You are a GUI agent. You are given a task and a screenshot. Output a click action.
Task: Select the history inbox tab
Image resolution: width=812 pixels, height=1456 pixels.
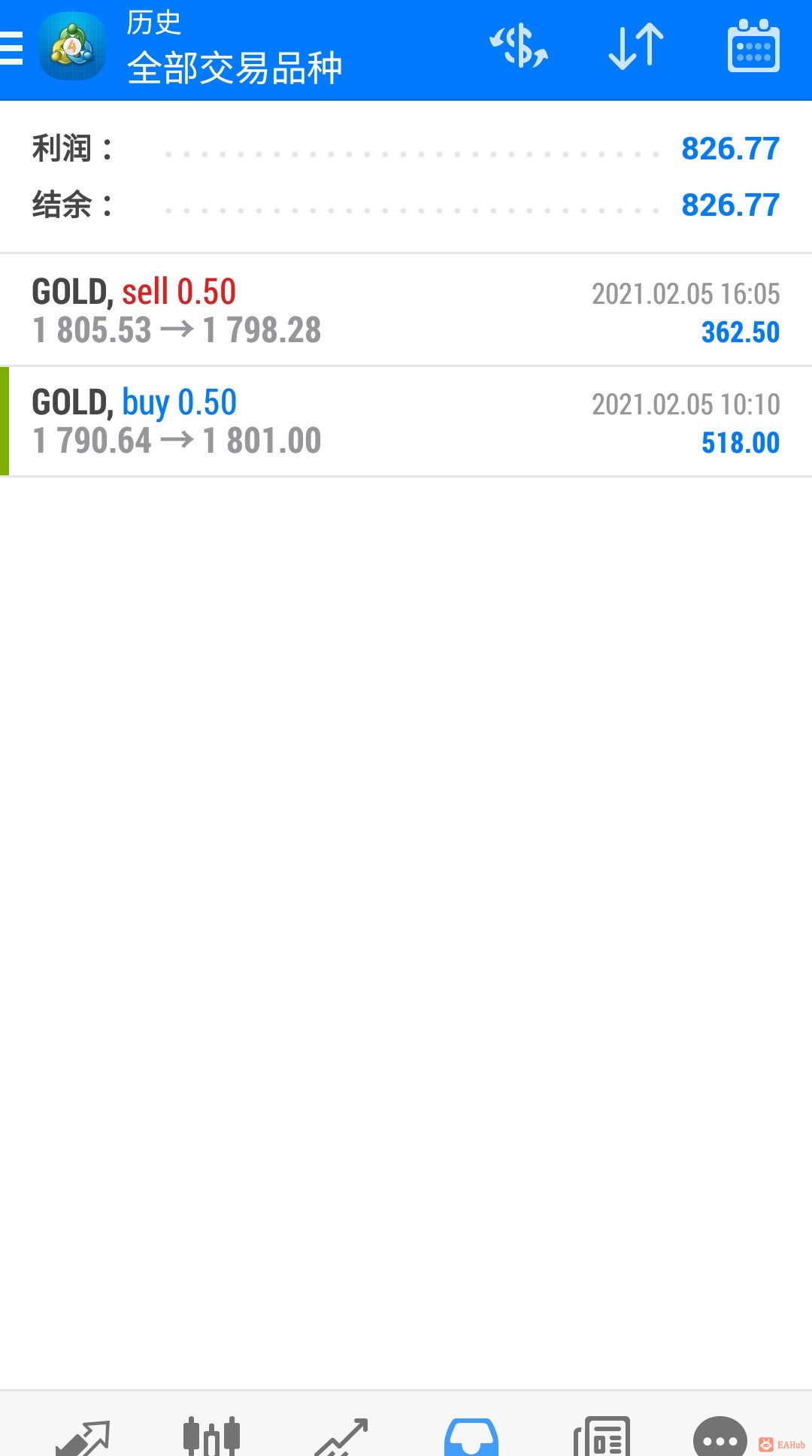coord(471,1435)
